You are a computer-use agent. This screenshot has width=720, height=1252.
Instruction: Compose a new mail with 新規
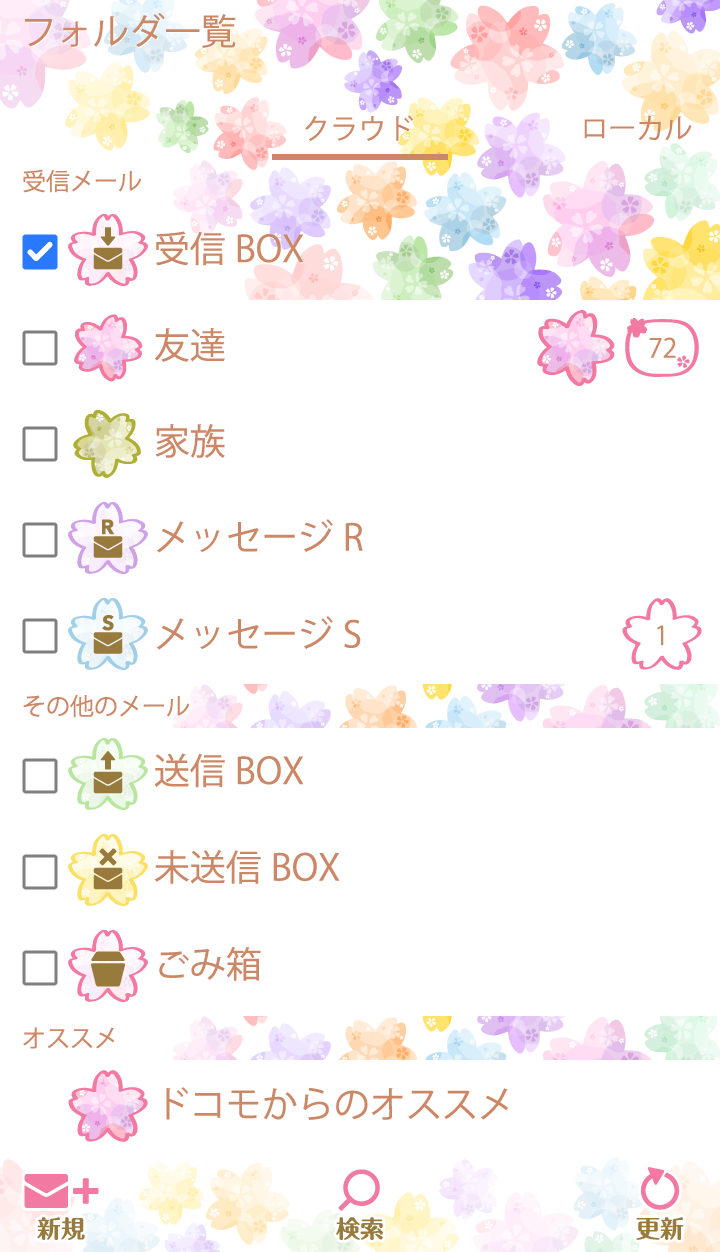(61, 1206)
